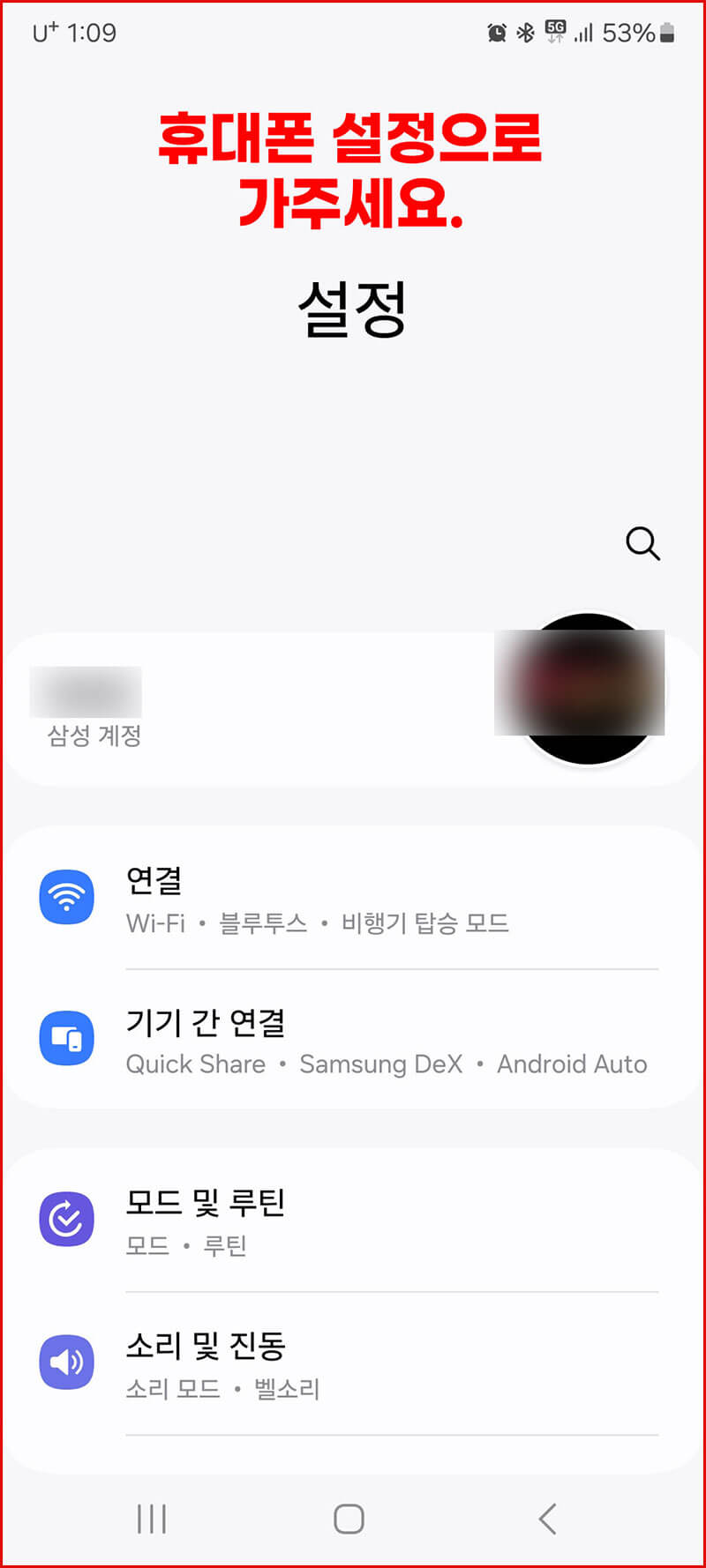The image size is (706, 1568).
Task: Open the Samsung account profile picture
Action: click(x=589, y=689)
